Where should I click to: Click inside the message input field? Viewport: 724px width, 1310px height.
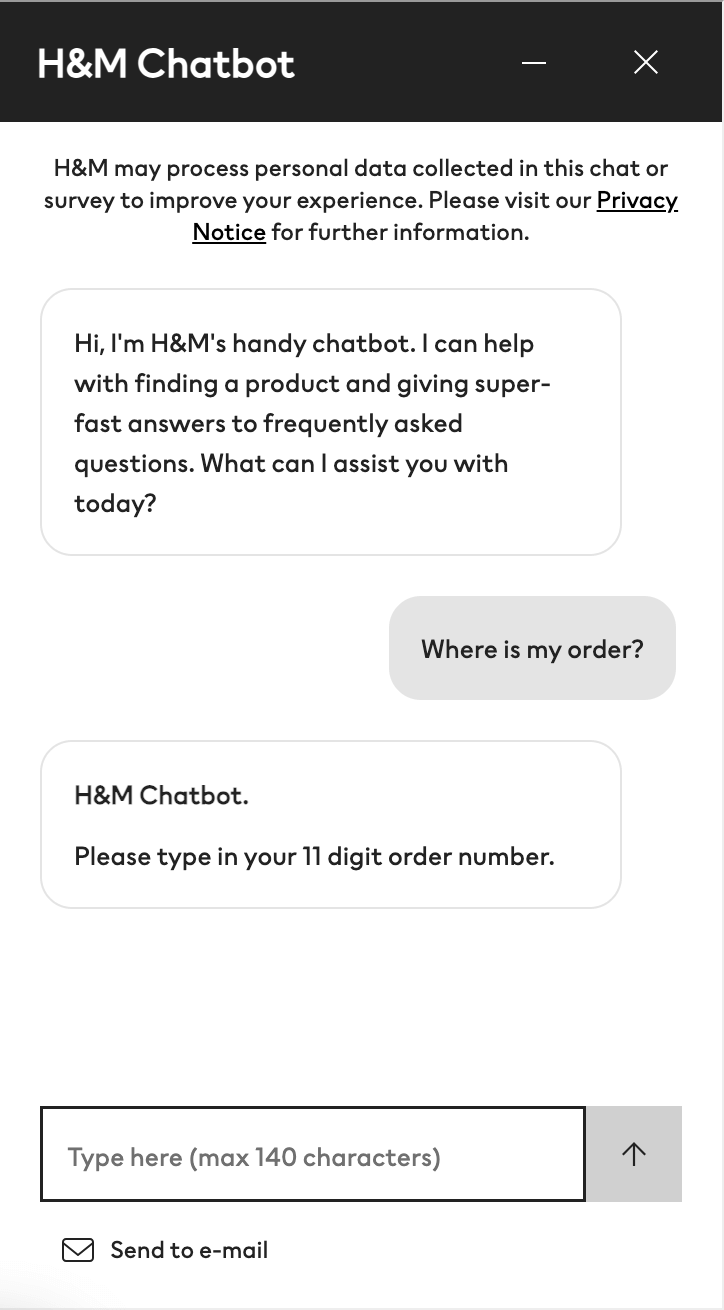pyautogui.click(x=312, y=1153)
